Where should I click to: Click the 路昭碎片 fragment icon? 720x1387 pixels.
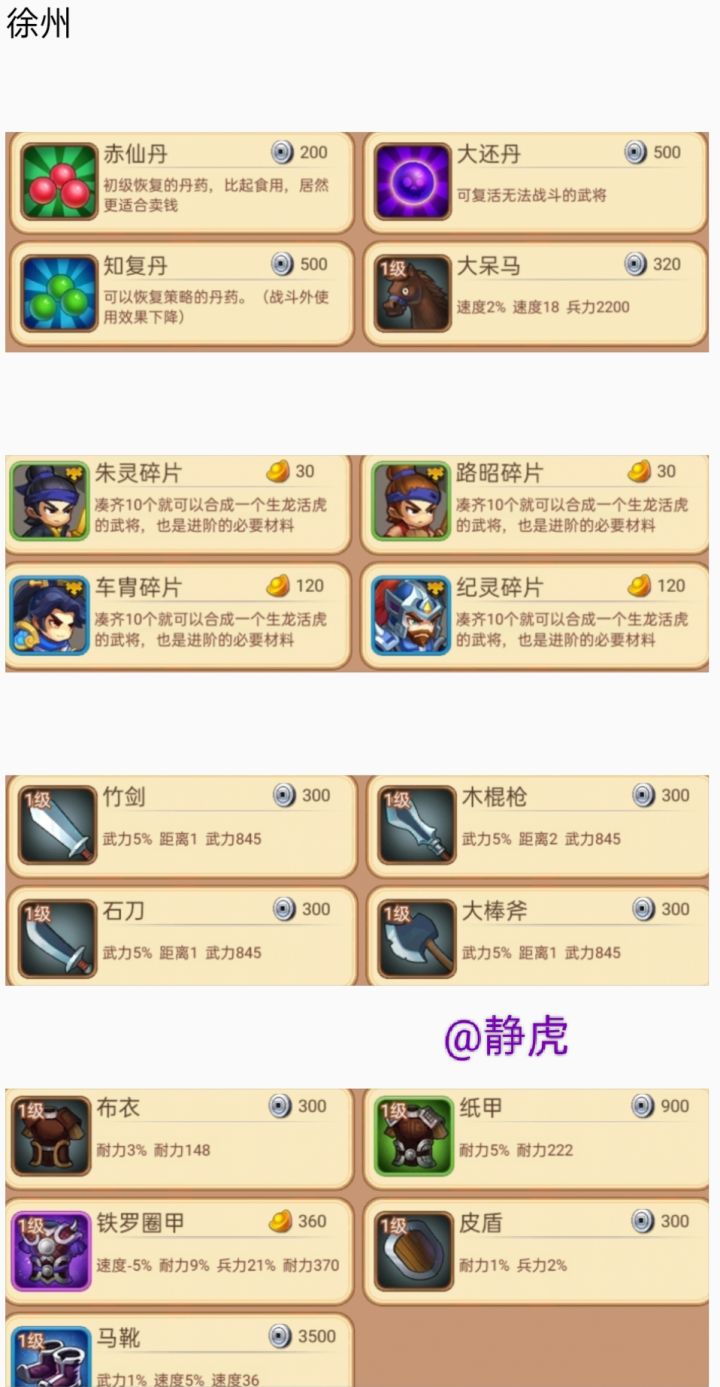(x=413, y=500)
